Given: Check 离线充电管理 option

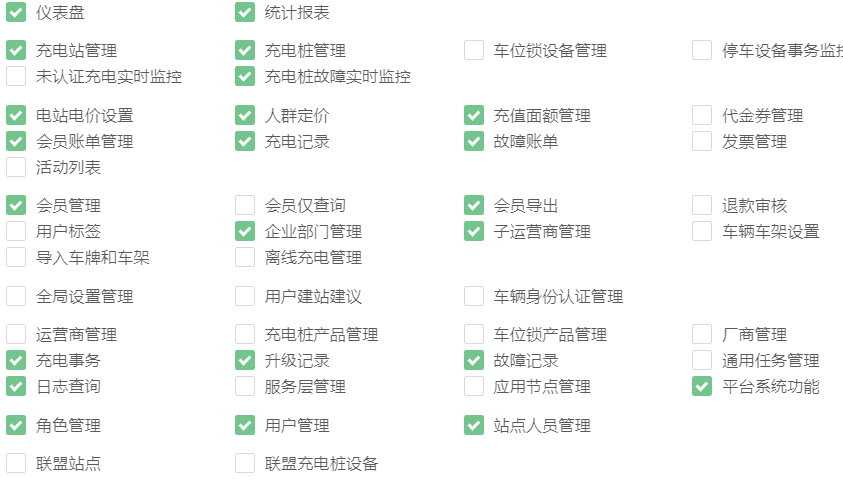Looking at the screenshot, I should (245, 257).
